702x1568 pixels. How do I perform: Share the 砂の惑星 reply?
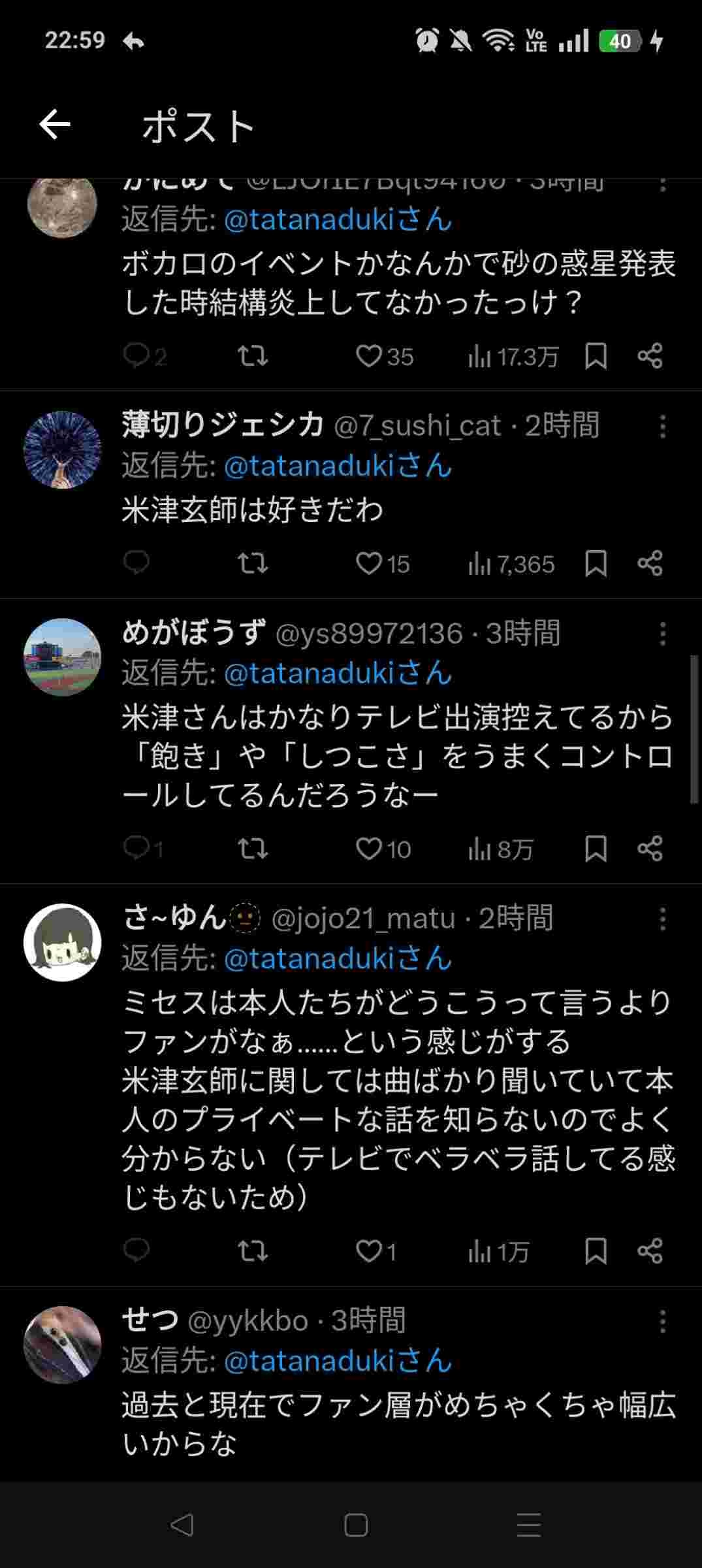click(650, 356)
